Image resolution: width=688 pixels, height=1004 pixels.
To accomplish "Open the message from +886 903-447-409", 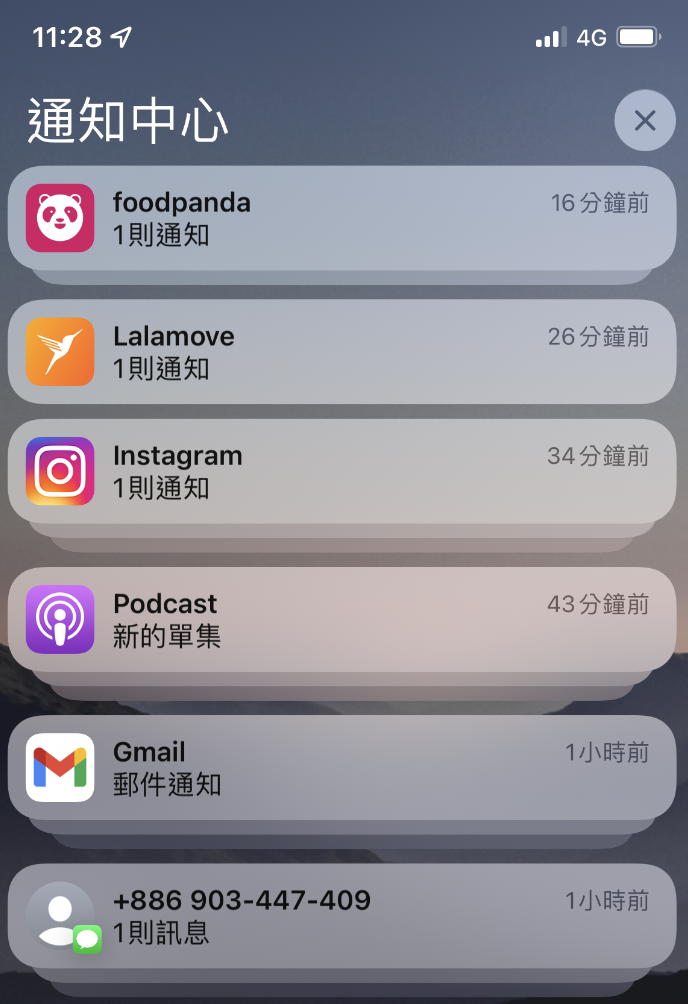I will click(342, 916).
